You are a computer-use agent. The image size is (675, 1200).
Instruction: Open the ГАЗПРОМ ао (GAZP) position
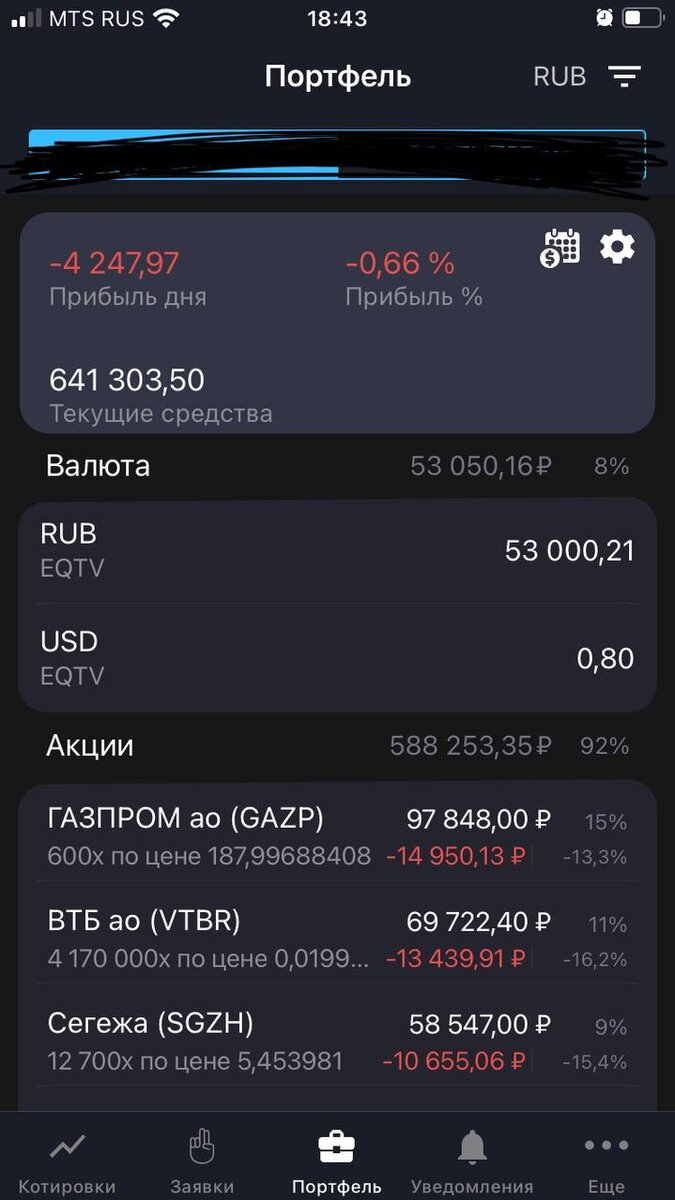tap(337, 836)
